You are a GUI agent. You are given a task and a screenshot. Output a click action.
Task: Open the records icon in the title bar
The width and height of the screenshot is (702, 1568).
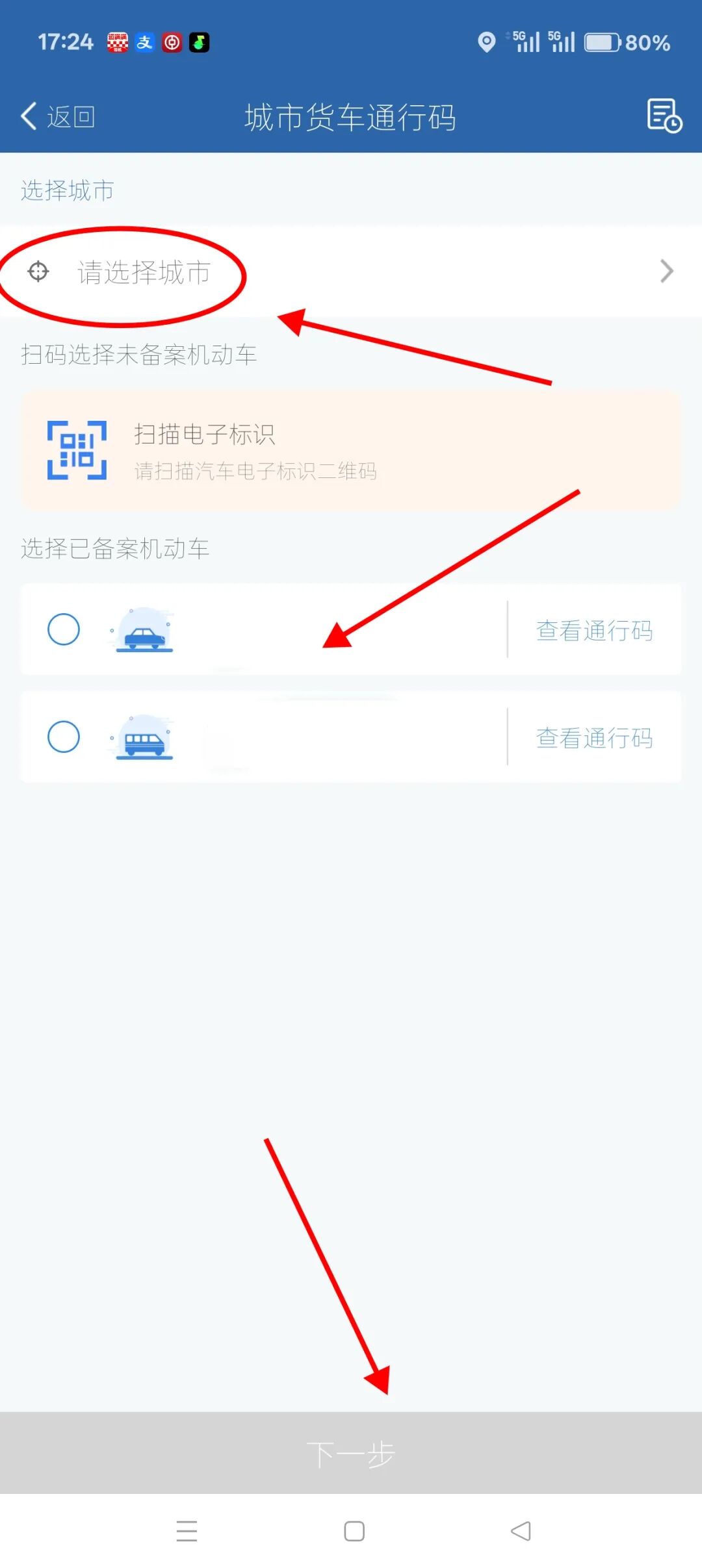(664, 116)
